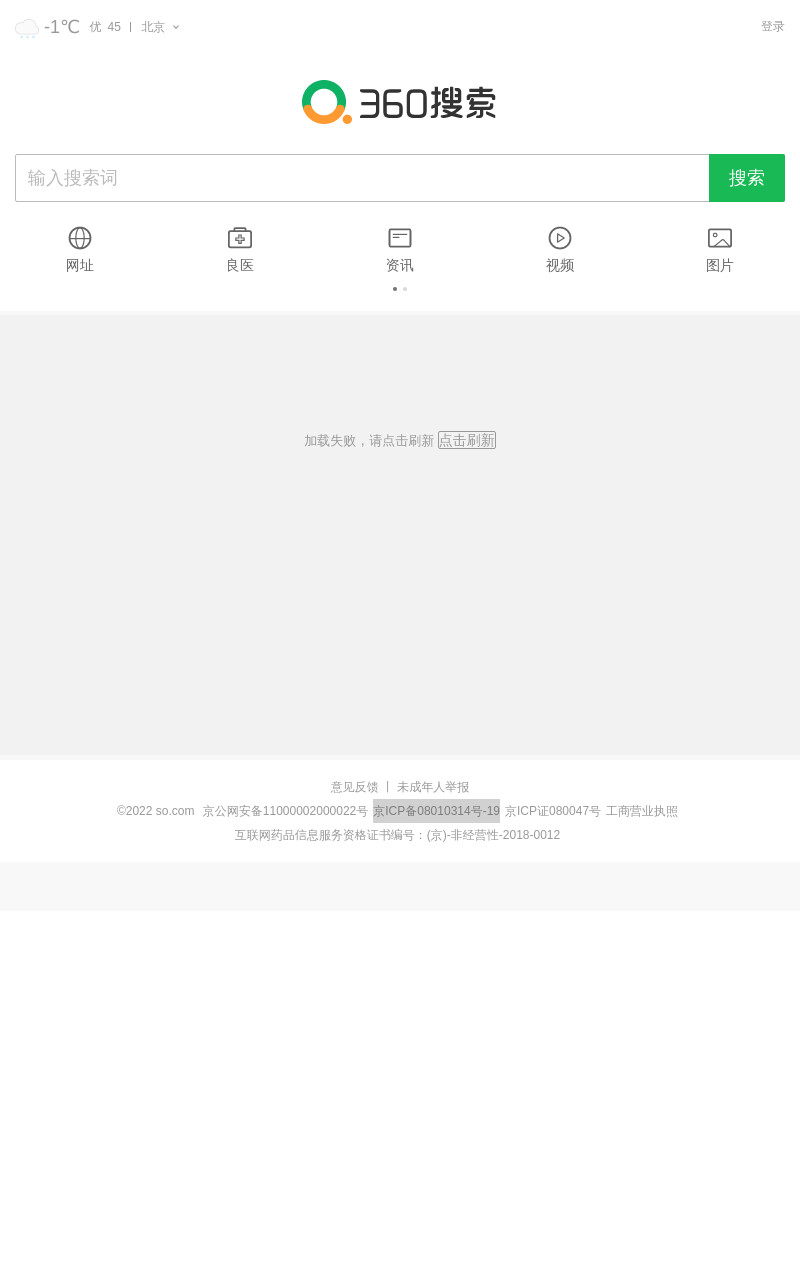Screen dimensions: 800x1280
Task: Tap the page indicator dots under shortcuts
Action: coord(400,289)
